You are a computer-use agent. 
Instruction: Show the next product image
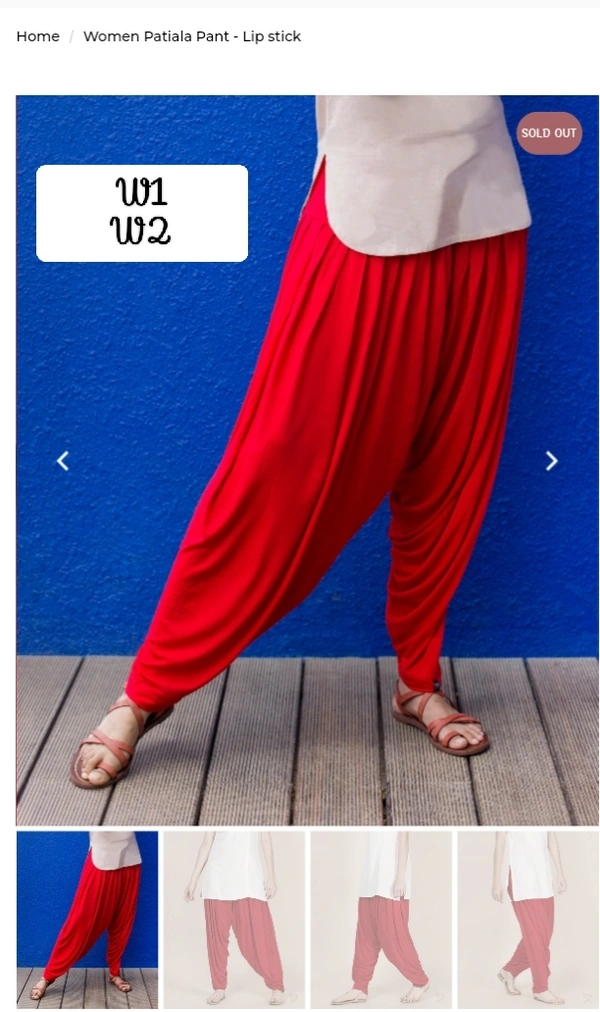tap(551, 461)
